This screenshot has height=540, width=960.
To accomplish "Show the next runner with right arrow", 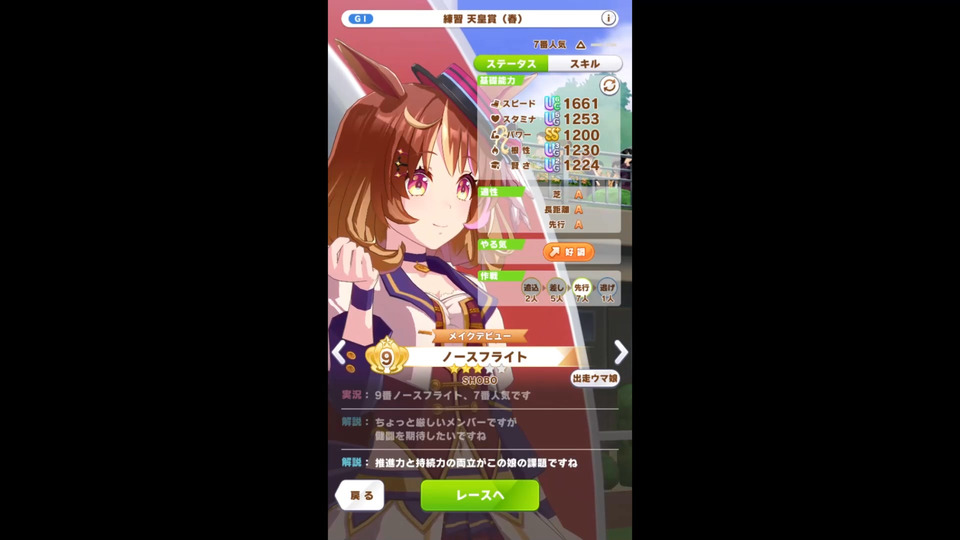I will pyautogui.click(x=621, y=352).
